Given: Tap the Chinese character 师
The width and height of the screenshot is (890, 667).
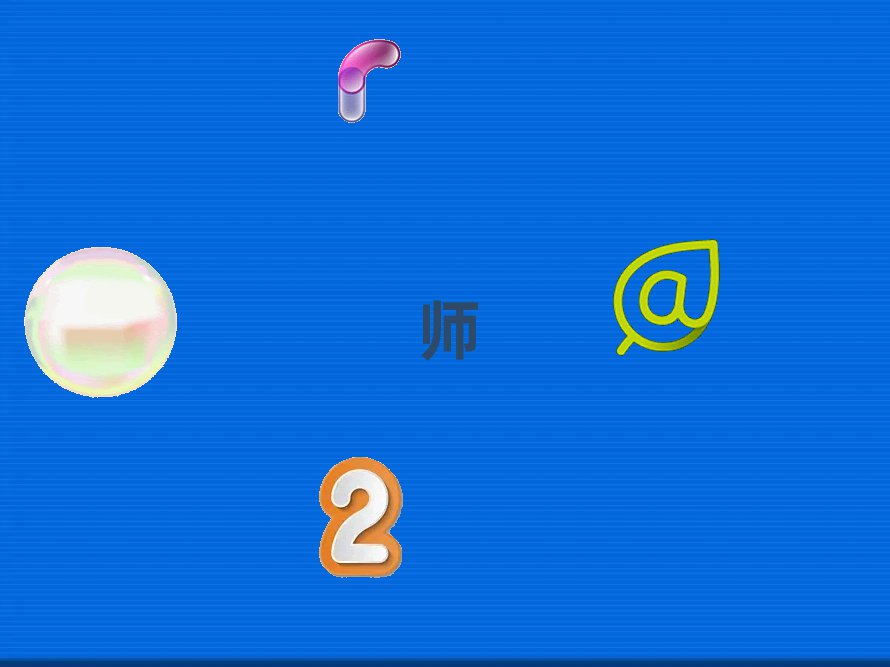Looking at the screenshot, I should pyautogui.click(x=449, y=331).
